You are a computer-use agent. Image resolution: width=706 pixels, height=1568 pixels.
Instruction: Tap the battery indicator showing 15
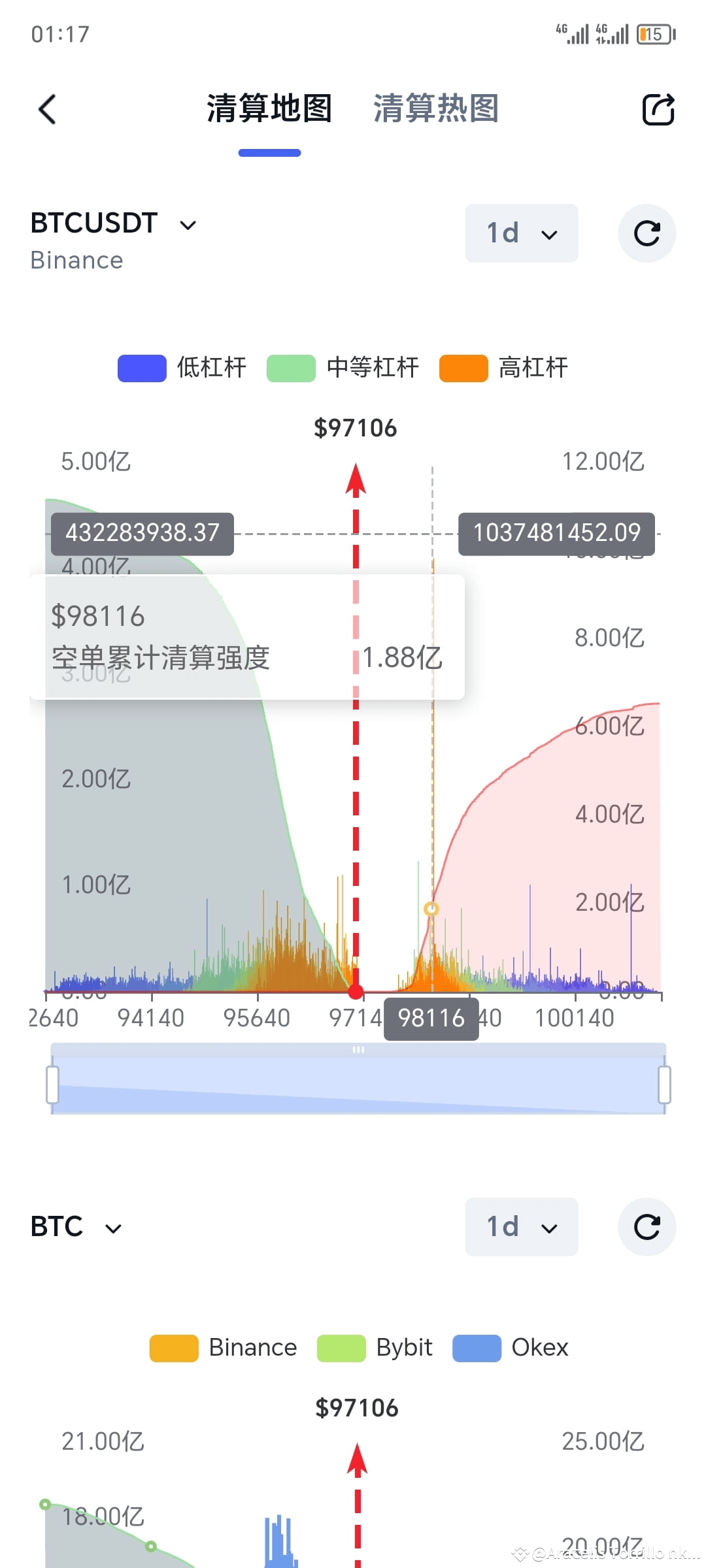[654, 33]
